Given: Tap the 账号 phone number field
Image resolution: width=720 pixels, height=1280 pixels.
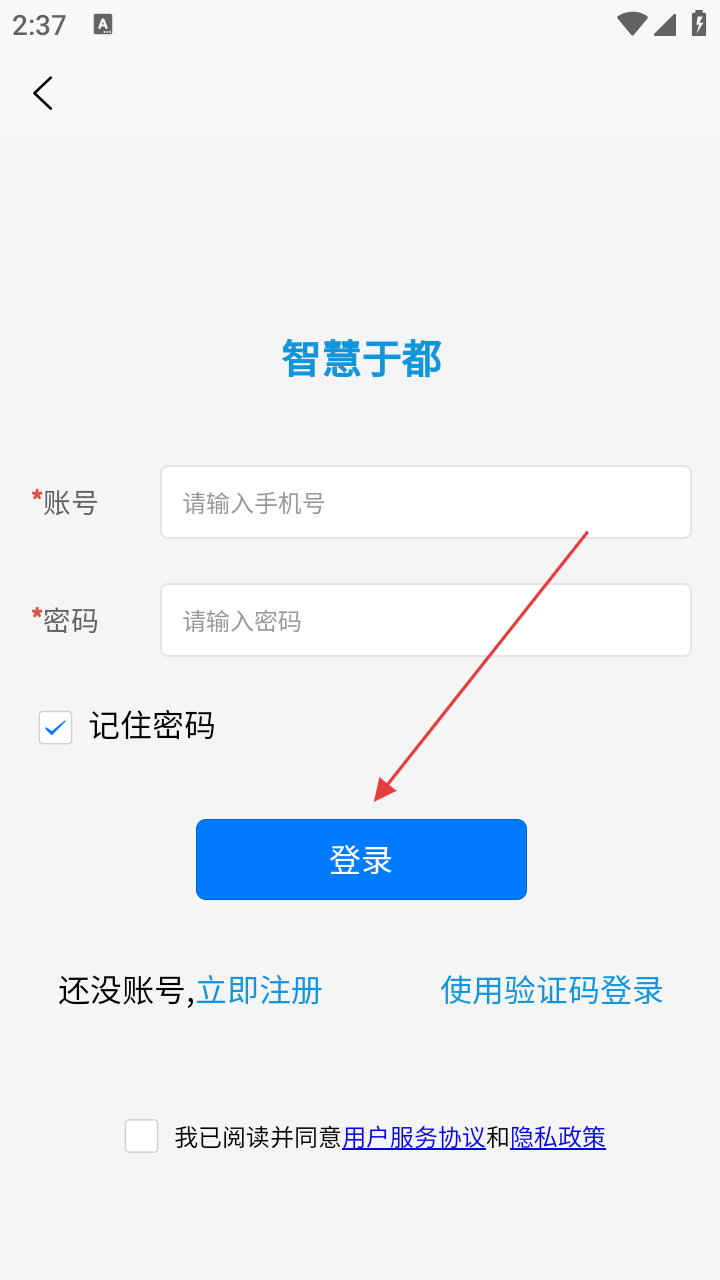Looking at the screenshot, I should 425,502.
